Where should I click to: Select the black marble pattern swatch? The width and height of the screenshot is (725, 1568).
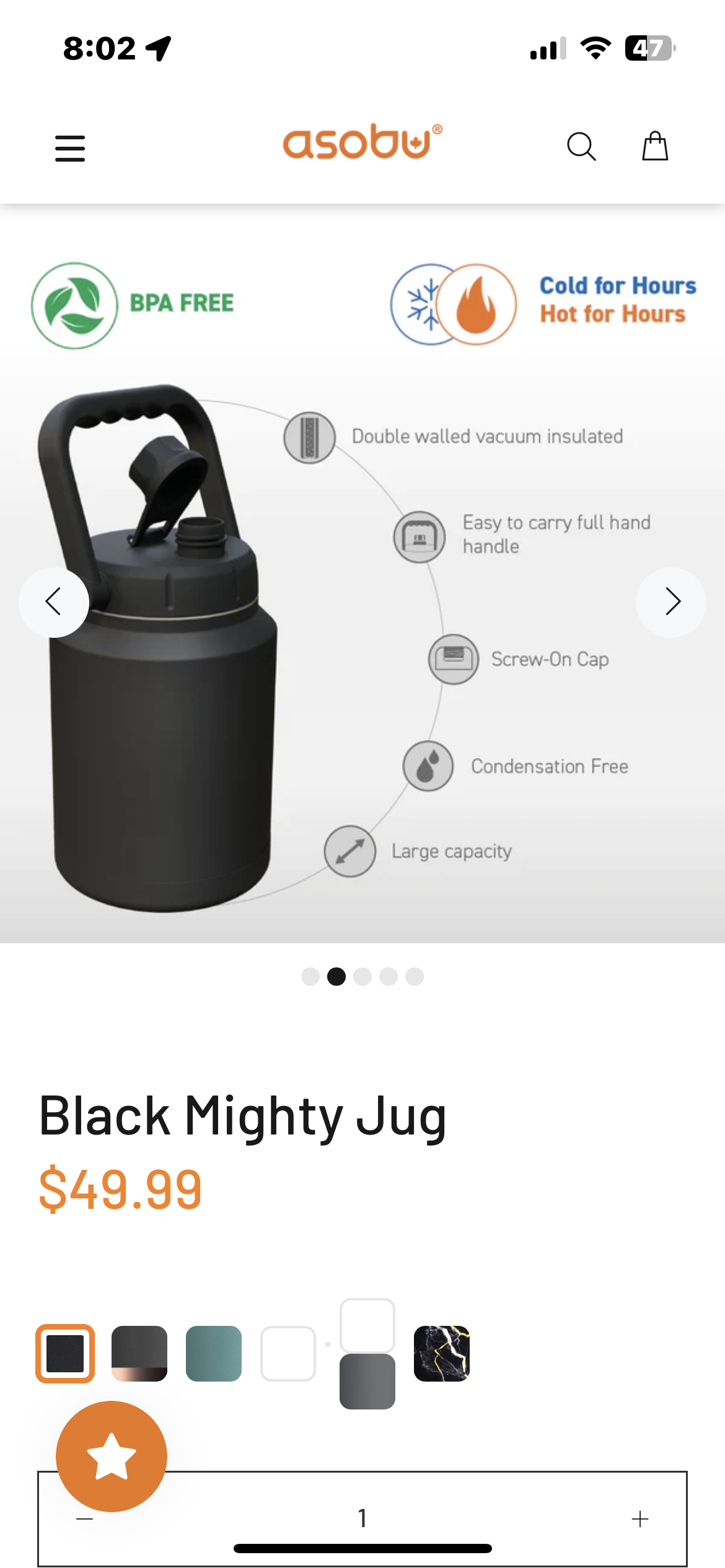442,1353
